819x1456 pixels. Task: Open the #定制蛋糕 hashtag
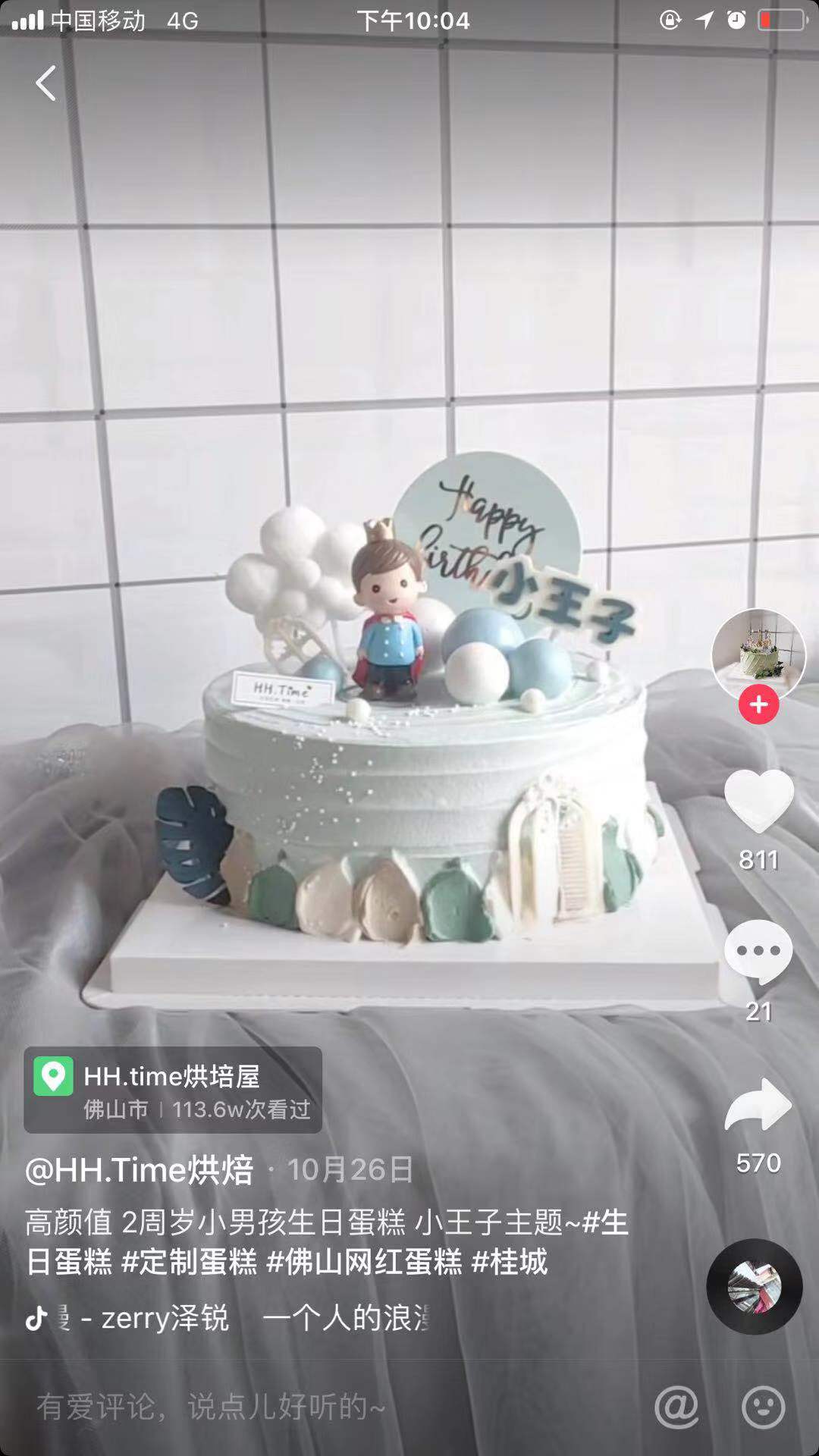click(x=190, y=1263)
